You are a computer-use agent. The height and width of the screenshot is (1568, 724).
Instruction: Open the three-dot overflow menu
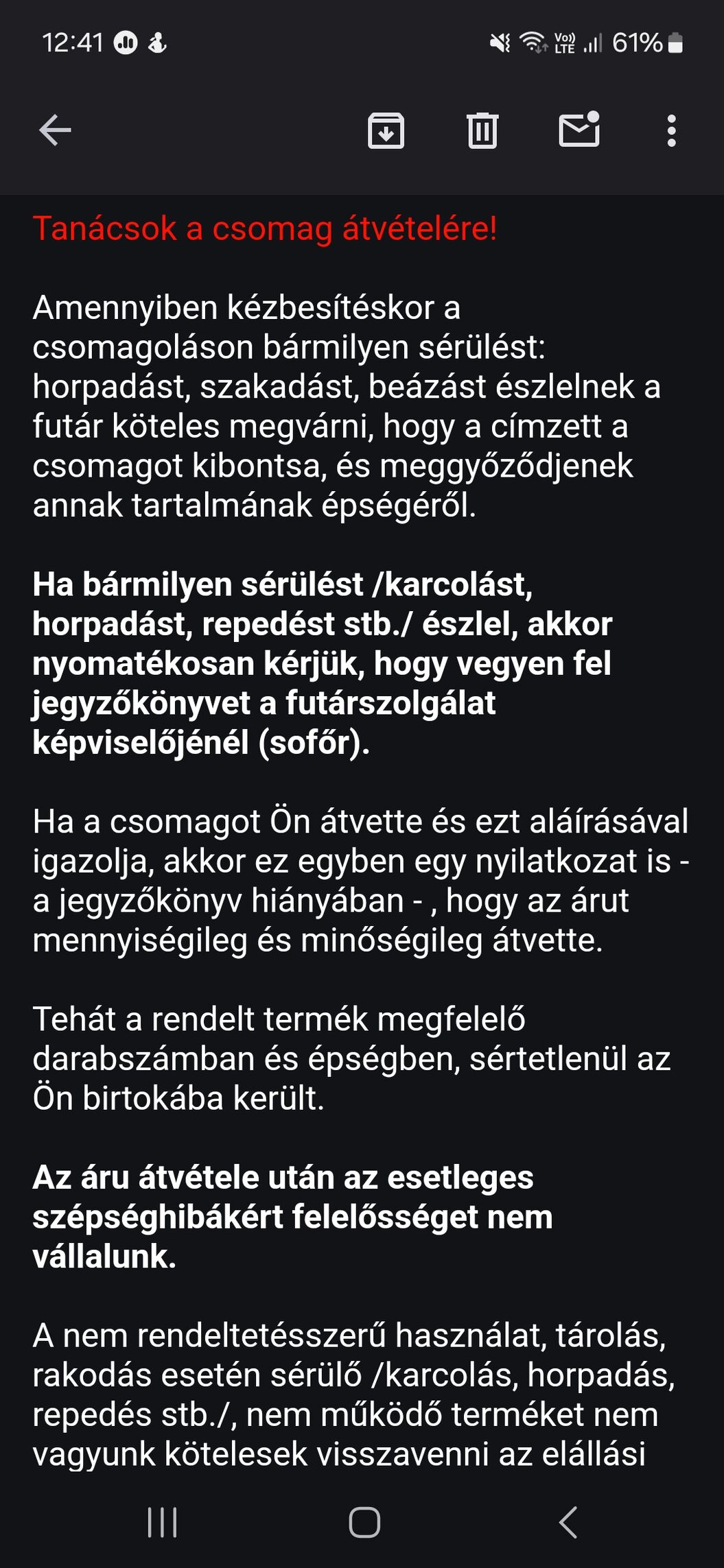click(671, 130)
